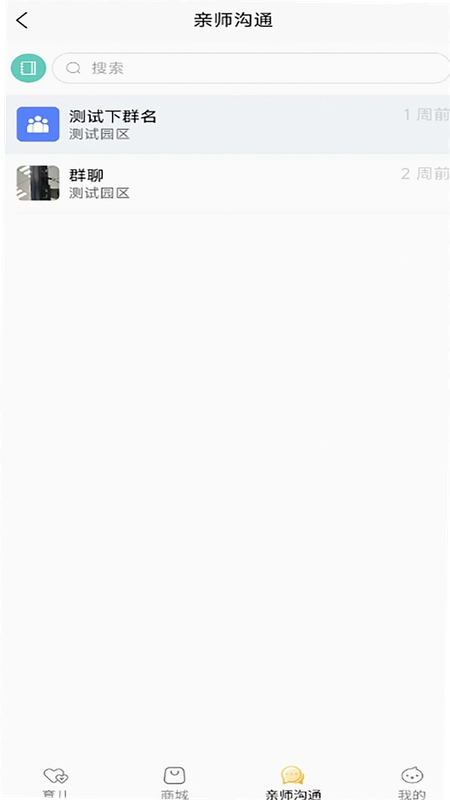Image resolution: width=450 pixels, height=800 pixels.
Task: Switch to the 我的 tab
Action: click(412, 782)
